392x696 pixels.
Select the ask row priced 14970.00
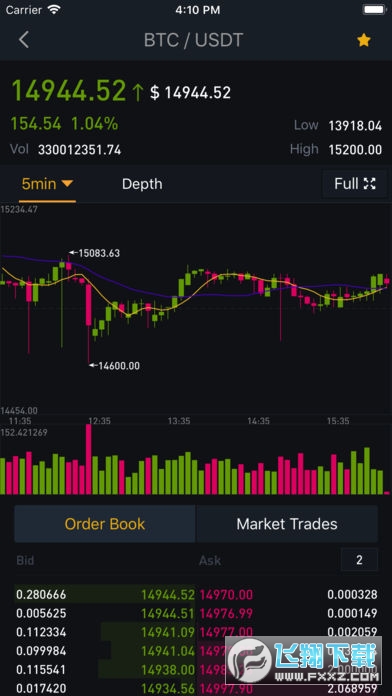(288, 594)
